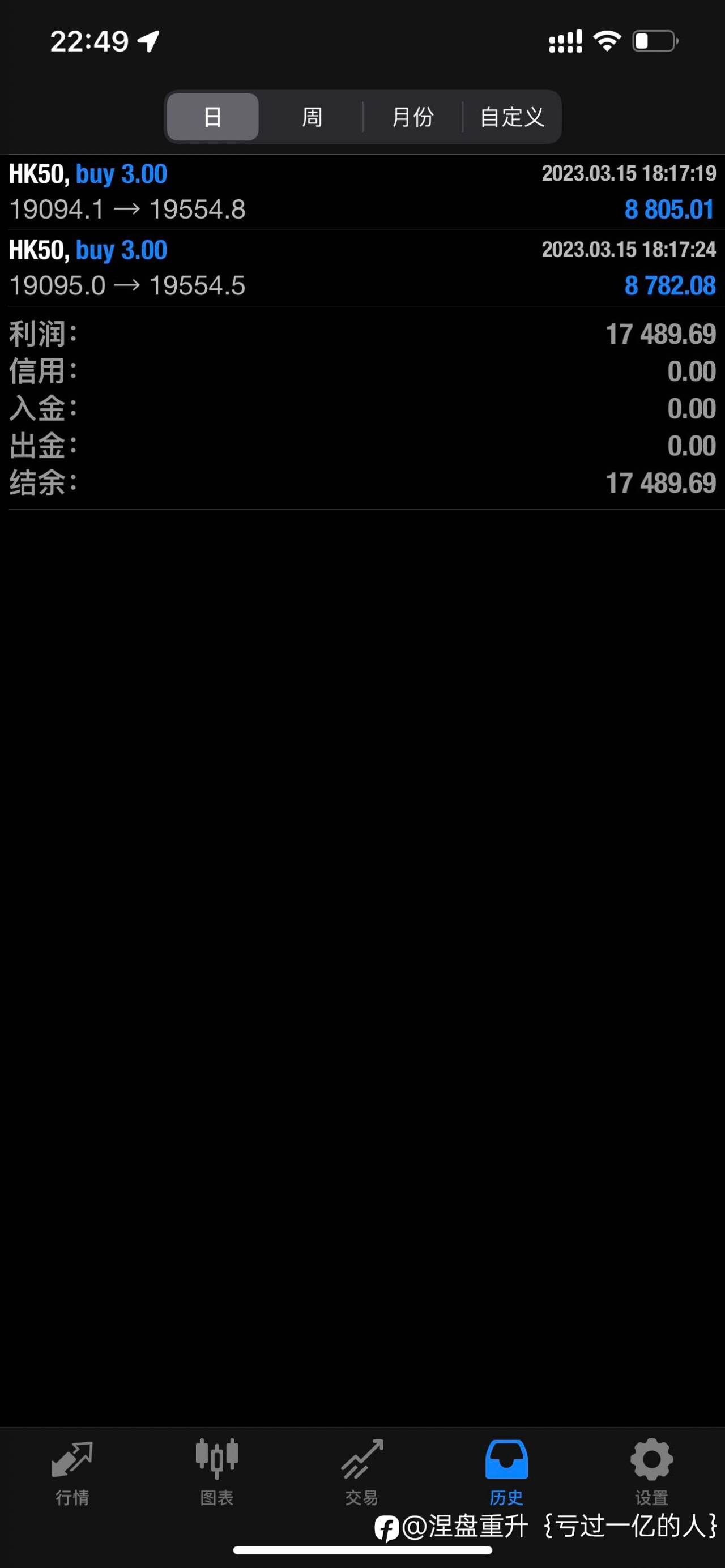Open the HK50 trade with profit 8 782.08
The width and height of the screenshot is (725, 1568).
(x=362, y=268)
